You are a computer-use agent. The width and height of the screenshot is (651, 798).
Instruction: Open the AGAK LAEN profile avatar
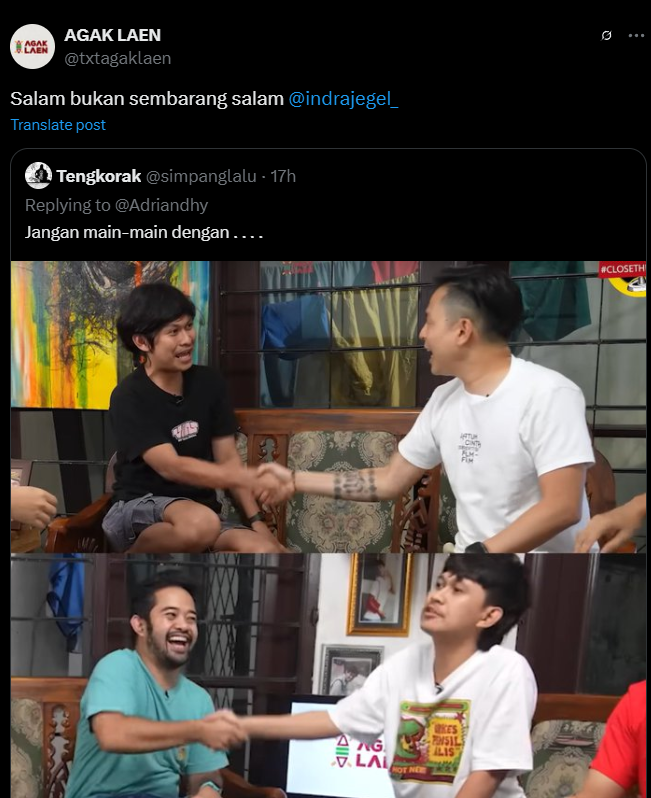coord(32,46)
